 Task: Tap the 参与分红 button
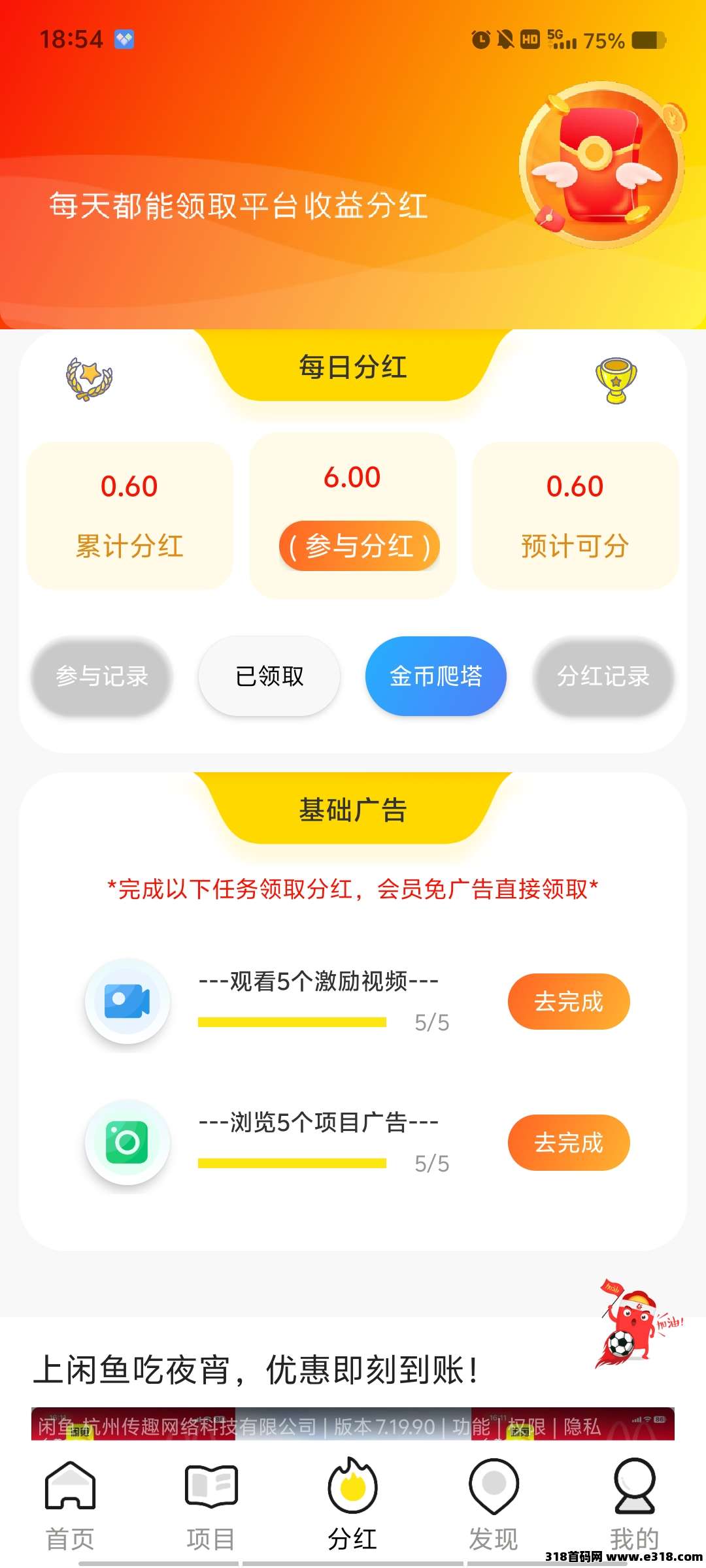[359, 546]
